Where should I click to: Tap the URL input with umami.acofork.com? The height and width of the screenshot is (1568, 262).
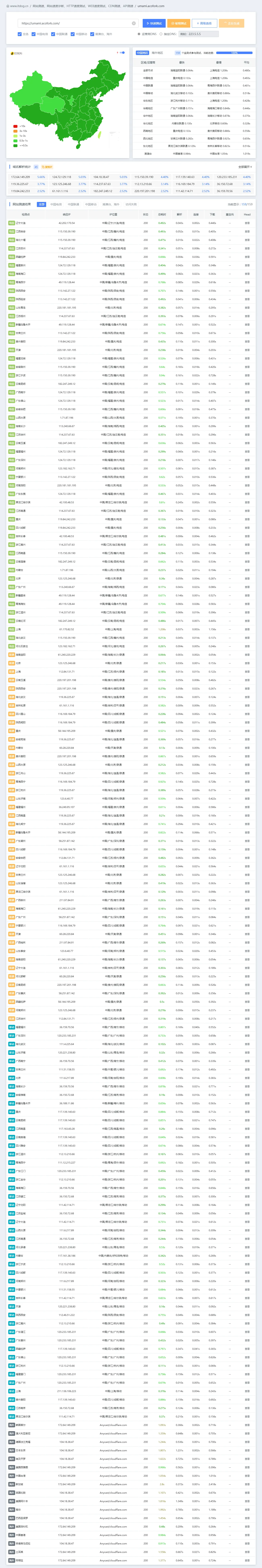click(73, 23)
